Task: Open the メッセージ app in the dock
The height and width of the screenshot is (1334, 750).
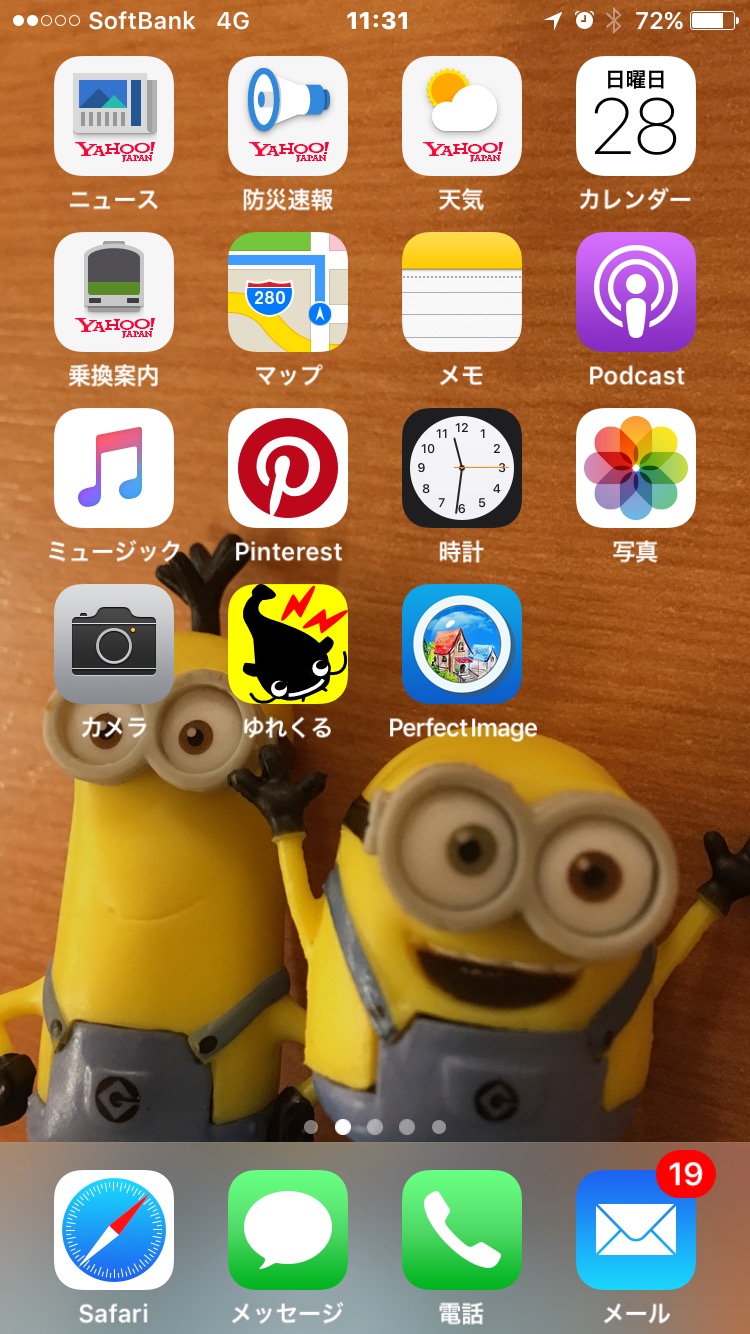Action: click(288, 1230)
